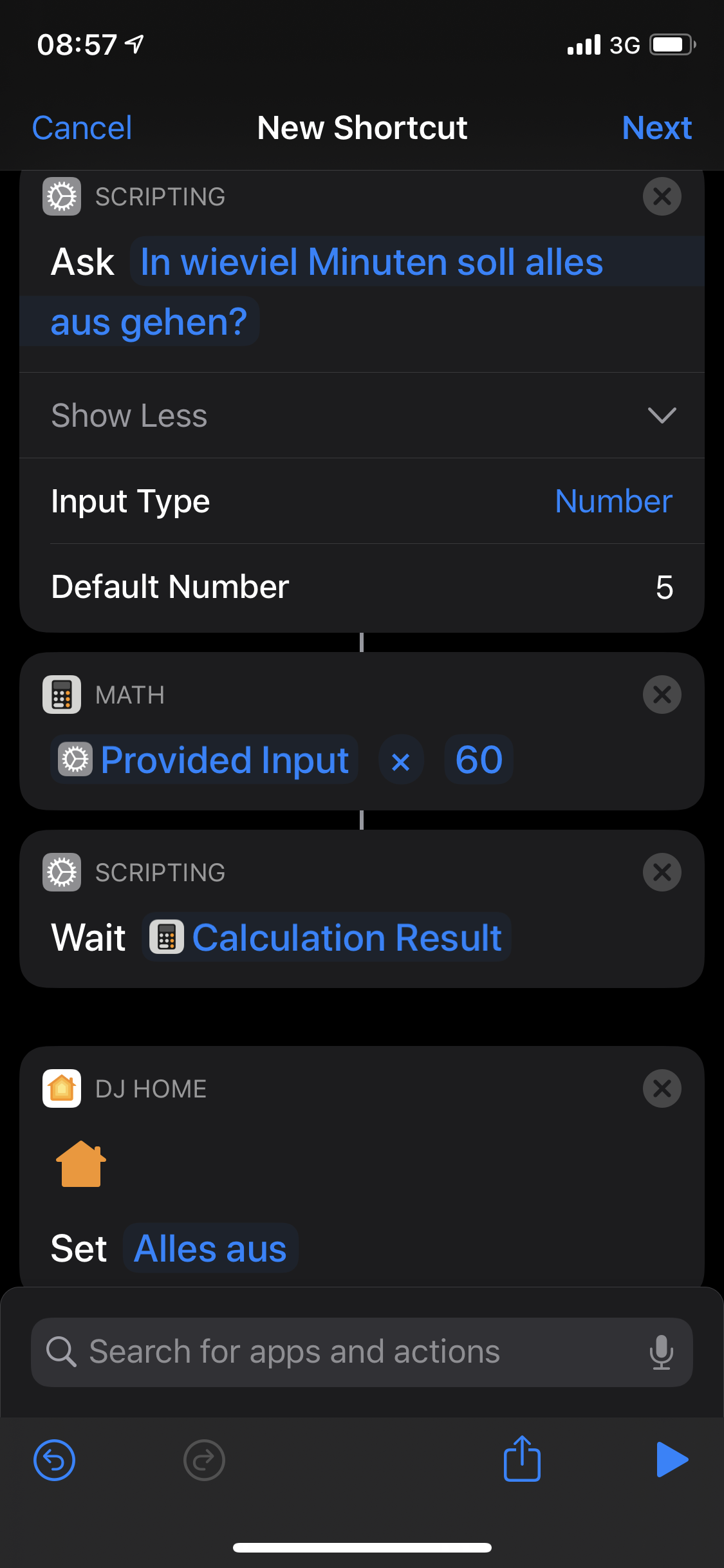Dictate a search with the microphone
Viewport: 724px width, 1568px height.
(661, 1352)
